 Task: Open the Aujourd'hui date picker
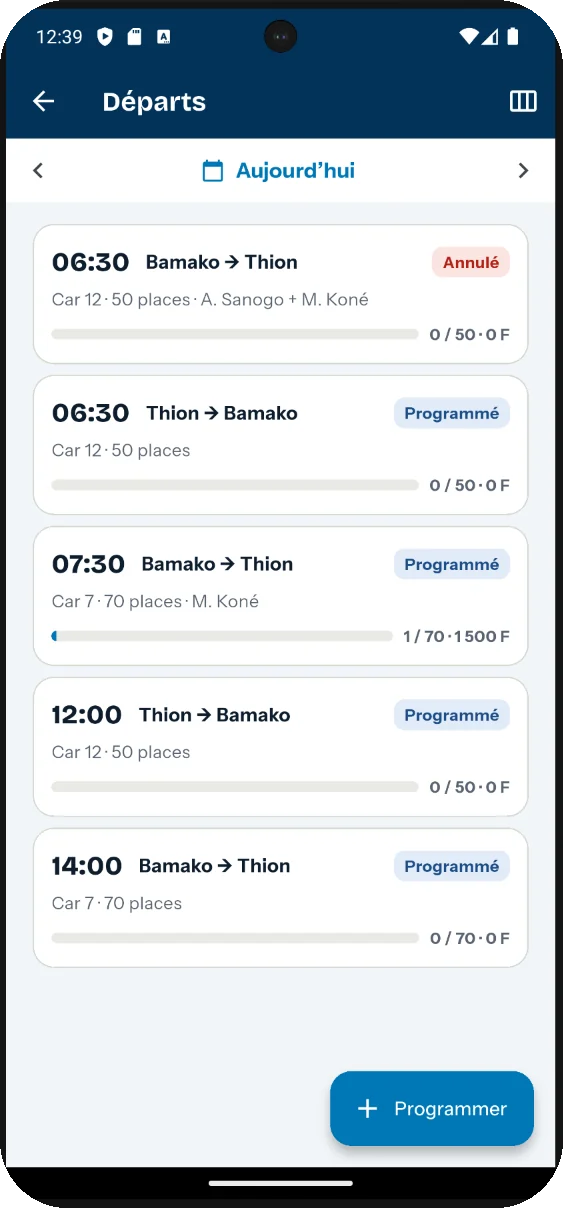[279, 171]
